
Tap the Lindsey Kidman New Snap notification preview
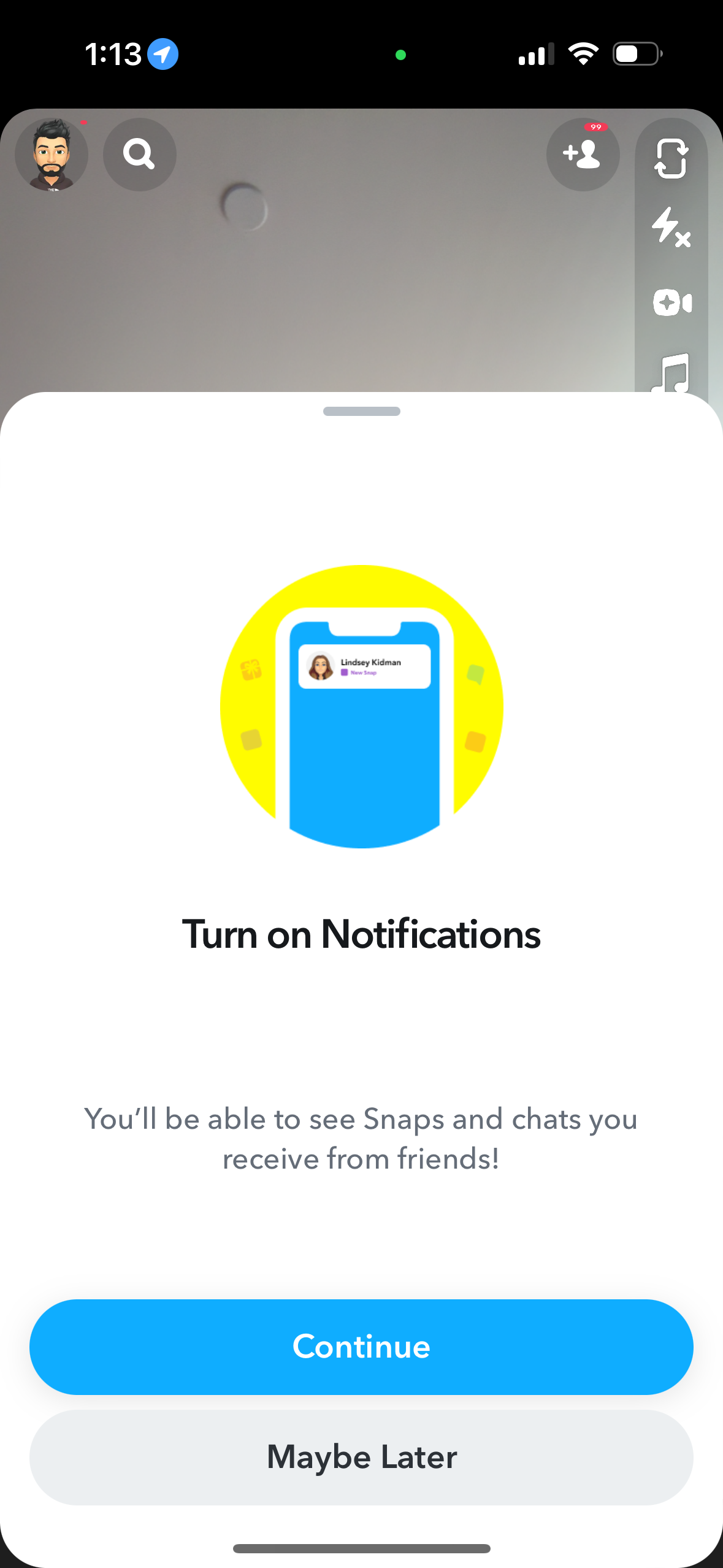point(363,666)
